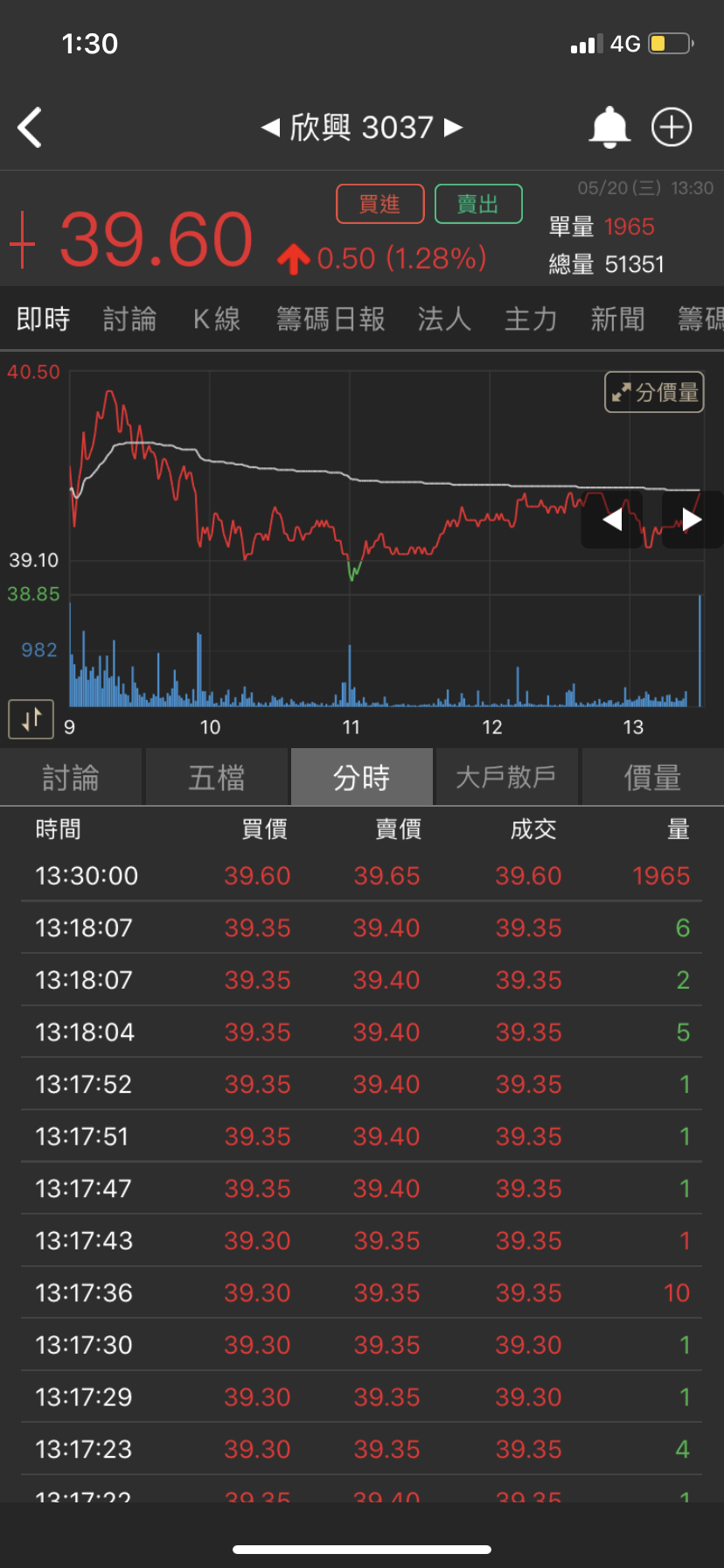Screen dimensions: 724x1568
Task: Switch to the 討論 top tab
Action: pyautogui.click(x=129, y=319)
